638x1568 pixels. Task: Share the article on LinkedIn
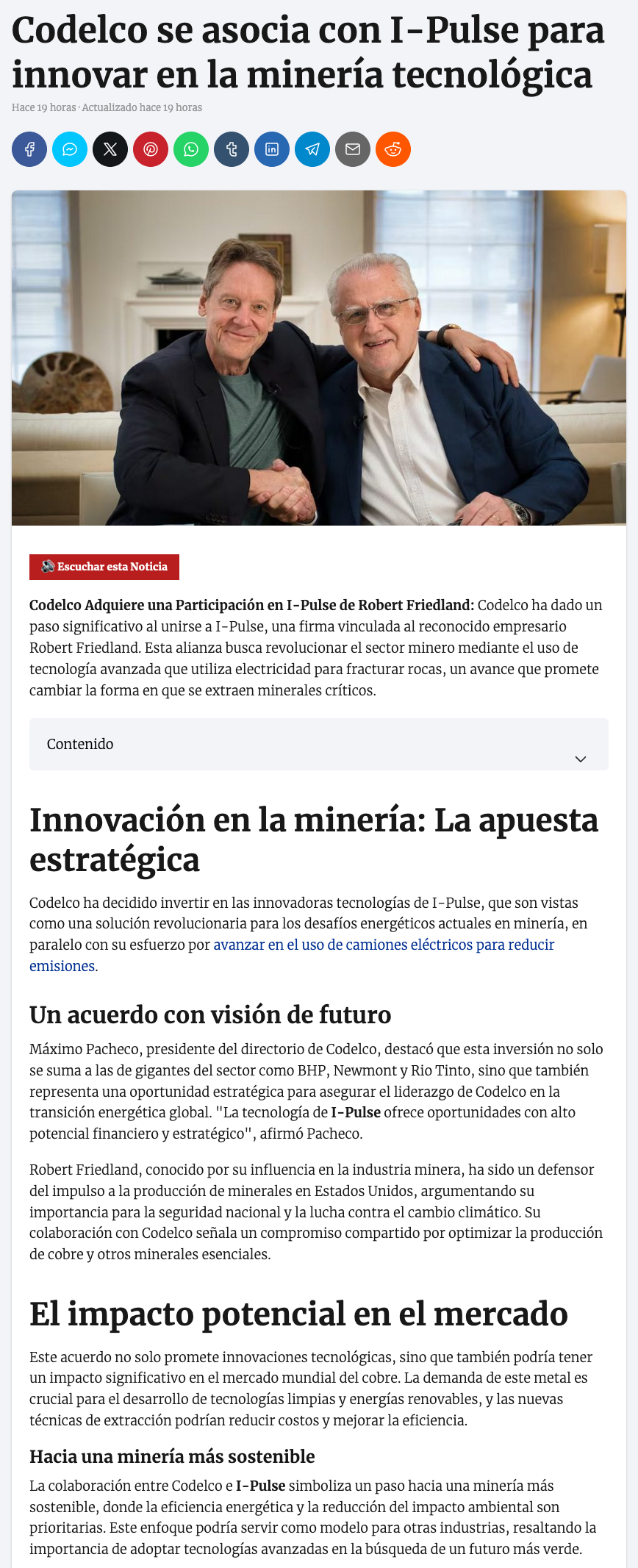(272, 149)
